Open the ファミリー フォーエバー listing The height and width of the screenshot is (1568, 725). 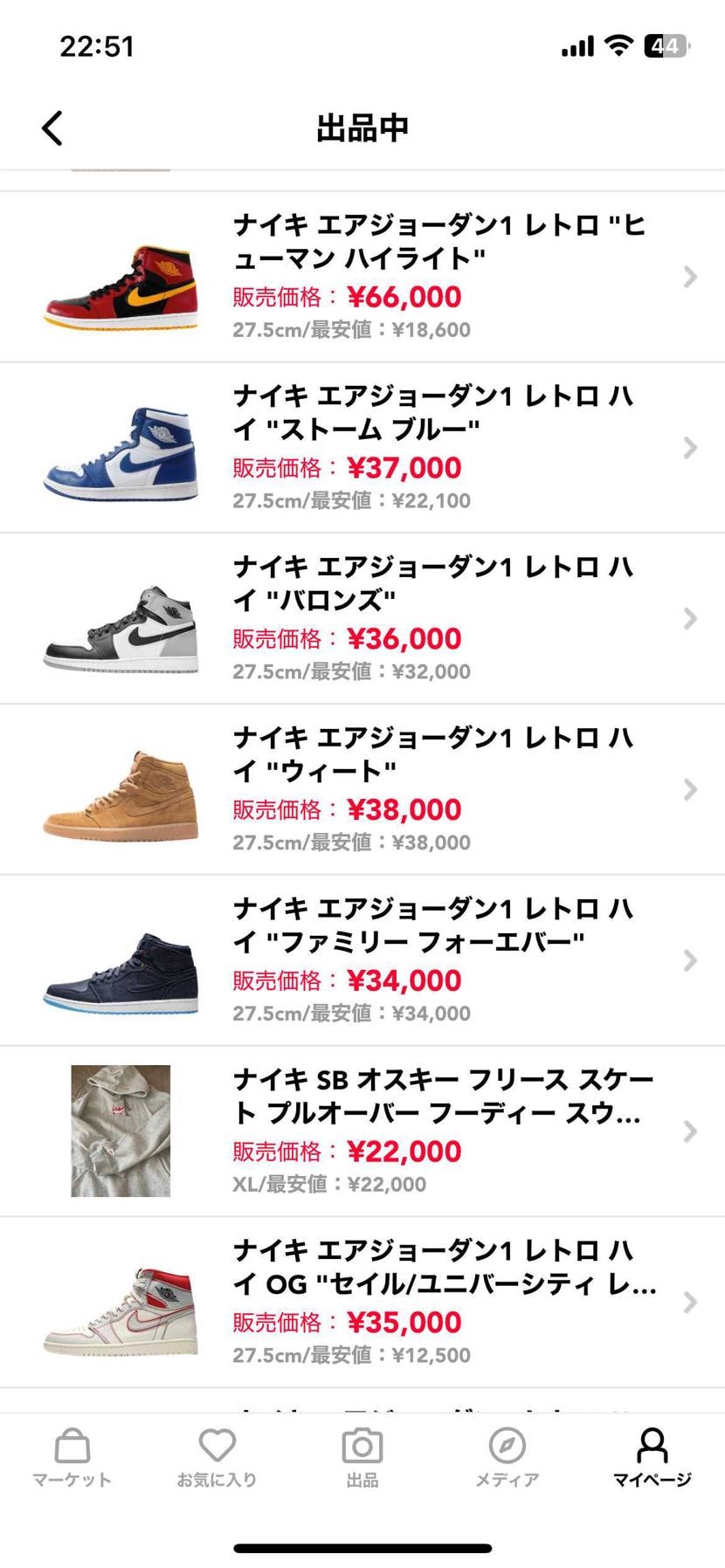tap(690, 960)
